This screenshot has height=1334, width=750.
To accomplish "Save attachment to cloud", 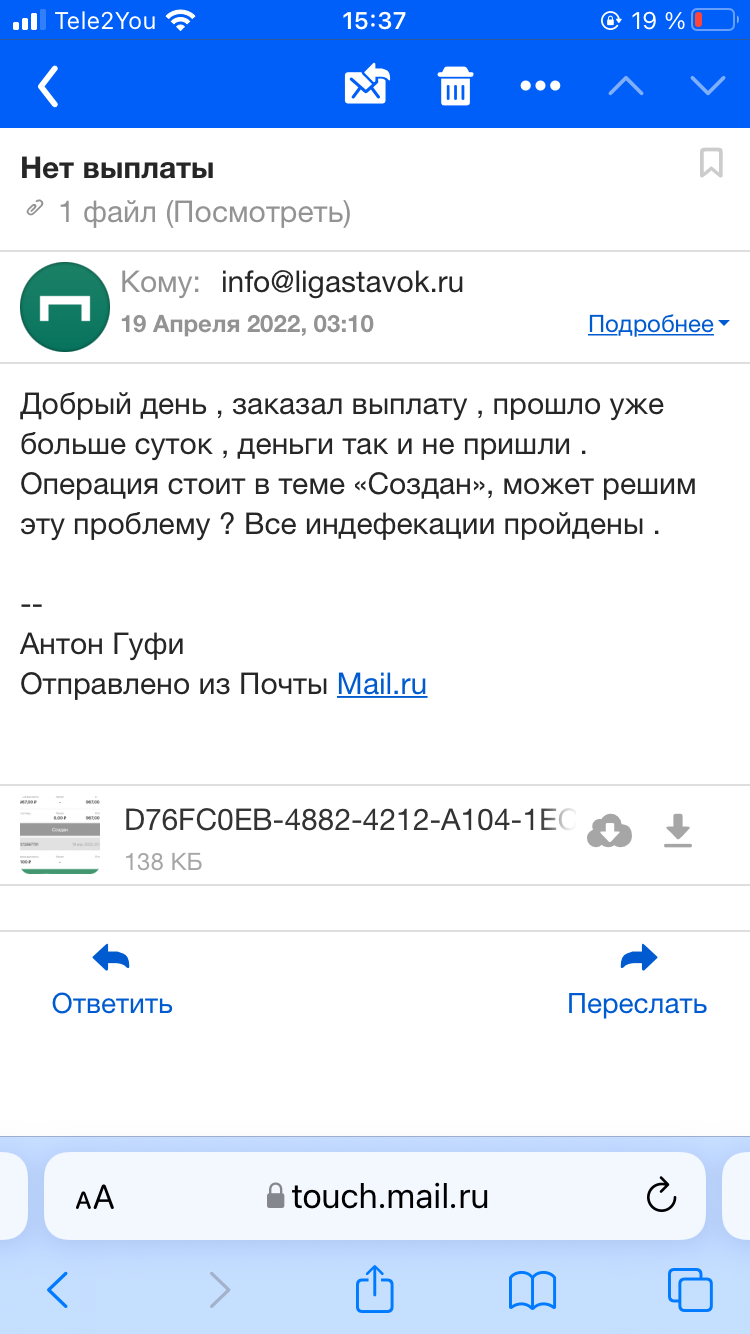I will click(609, 831).
